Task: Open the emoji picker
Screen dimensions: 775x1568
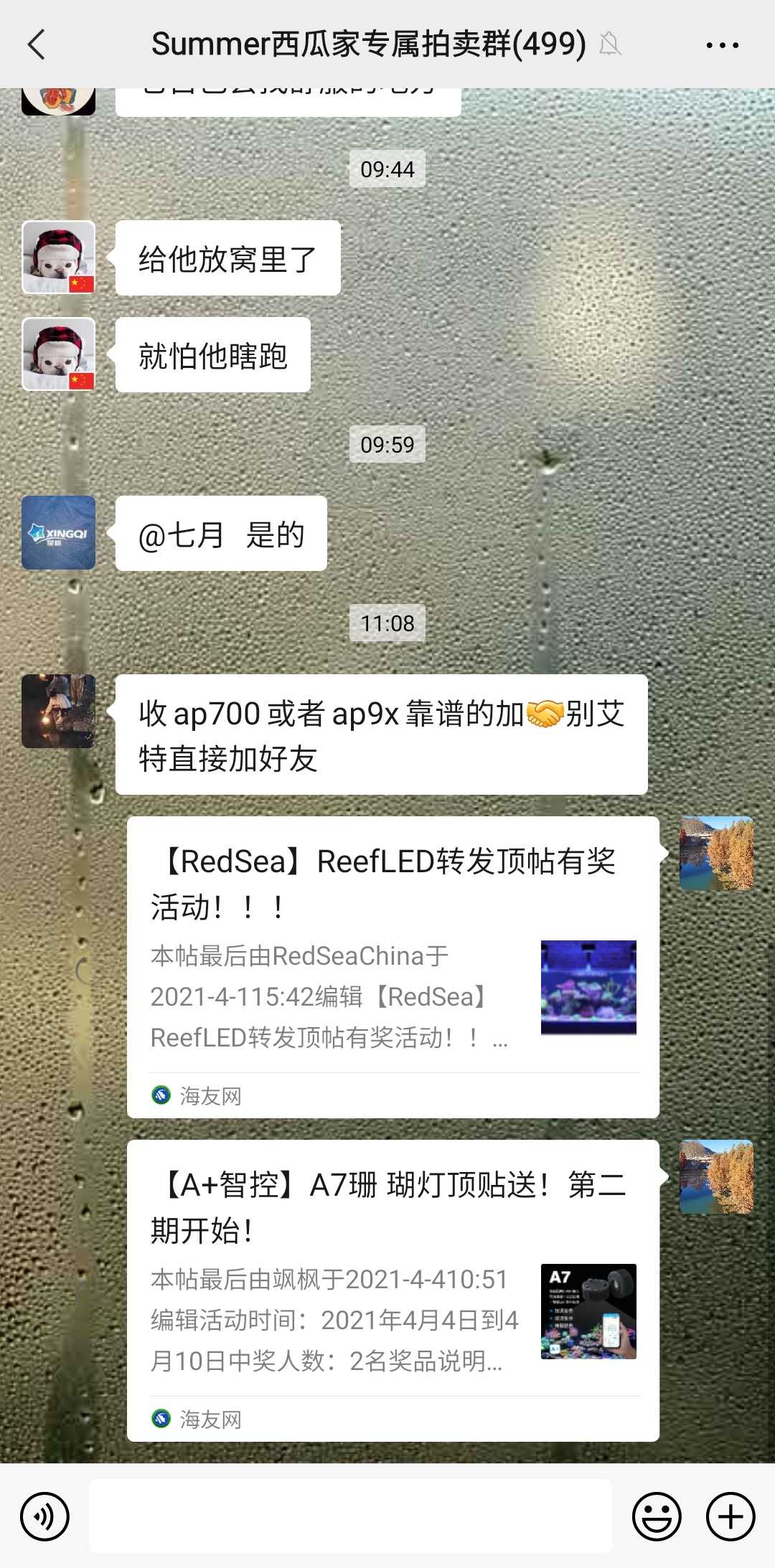Action: [x=656, y=1516]
